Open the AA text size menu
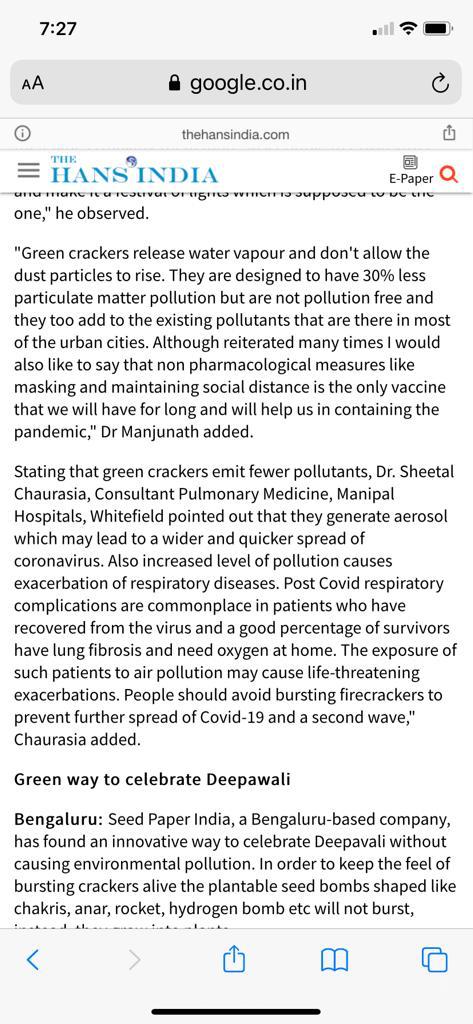473x1024 pixels. (x=33, y=83)
